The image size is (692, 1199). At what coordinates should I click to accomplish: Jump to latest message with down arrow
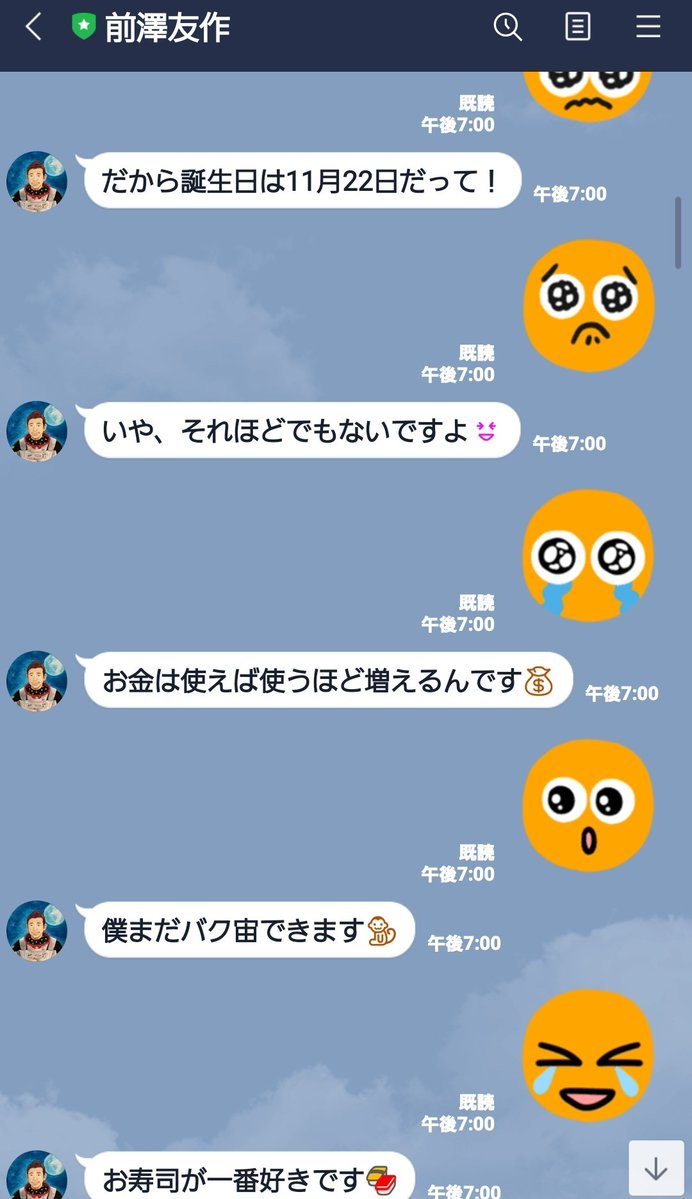pos(656,1168)
